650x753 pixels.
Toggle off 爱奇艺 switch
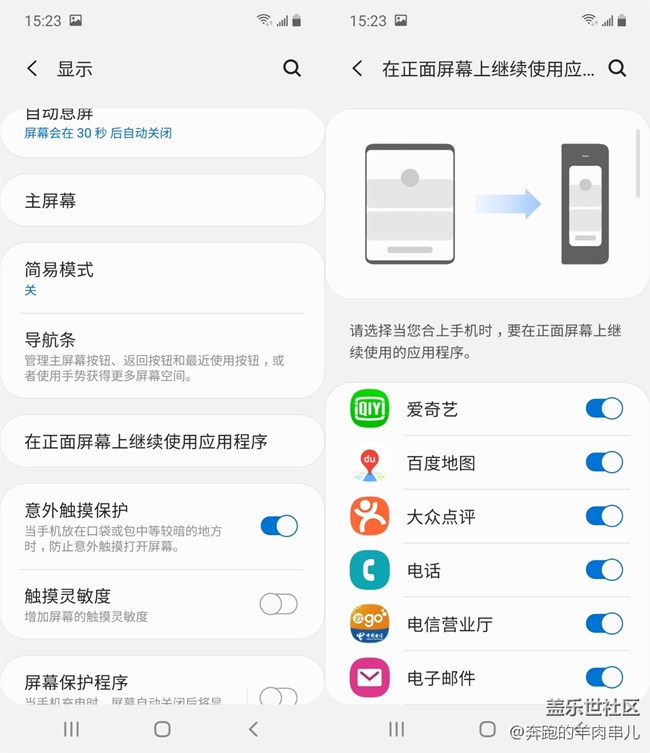(x=604, y=408)
